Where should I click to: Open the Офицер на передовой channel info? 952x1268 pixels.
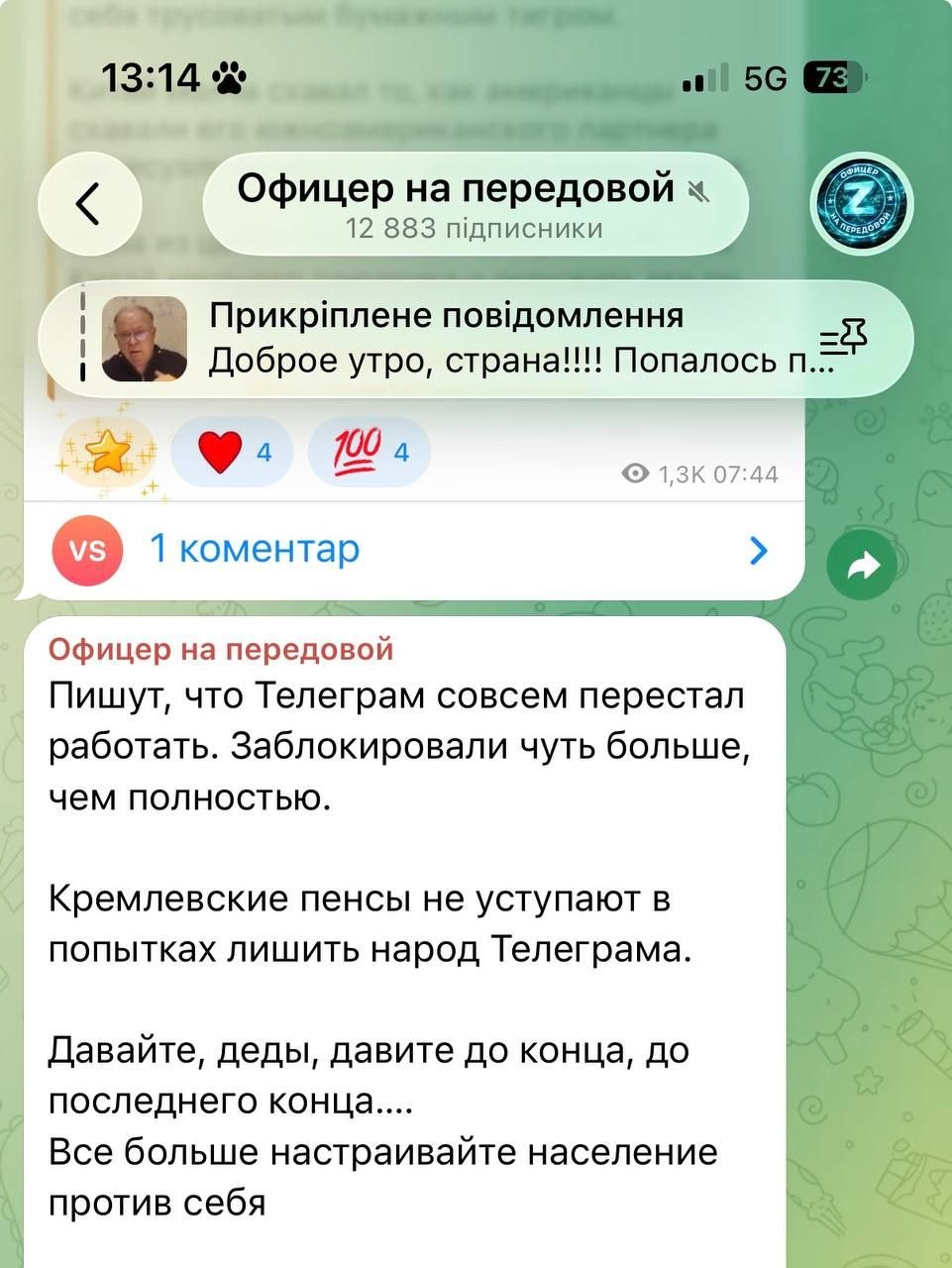[475, 204]
